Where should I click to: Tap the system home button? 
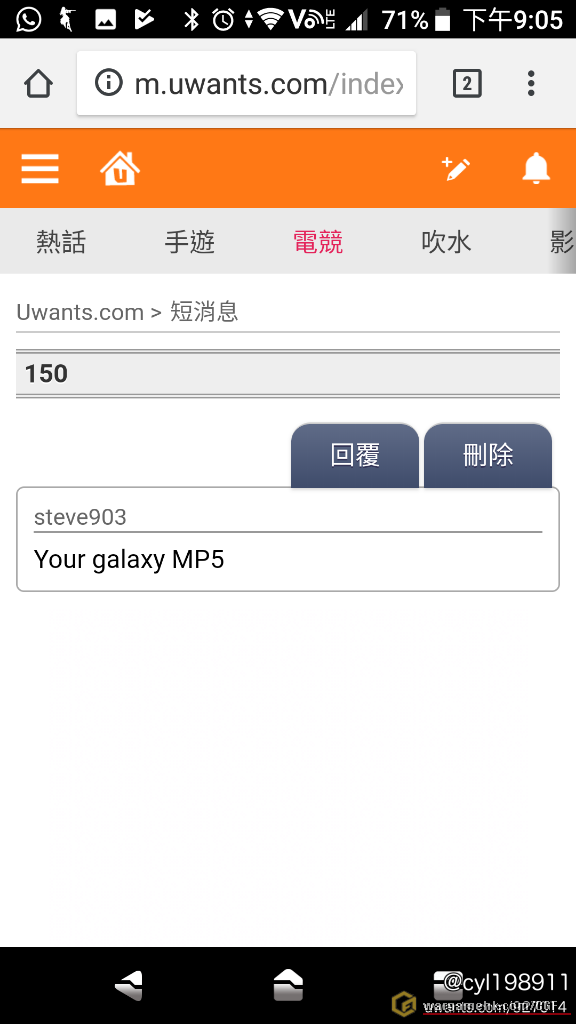(x=288, y=985)
